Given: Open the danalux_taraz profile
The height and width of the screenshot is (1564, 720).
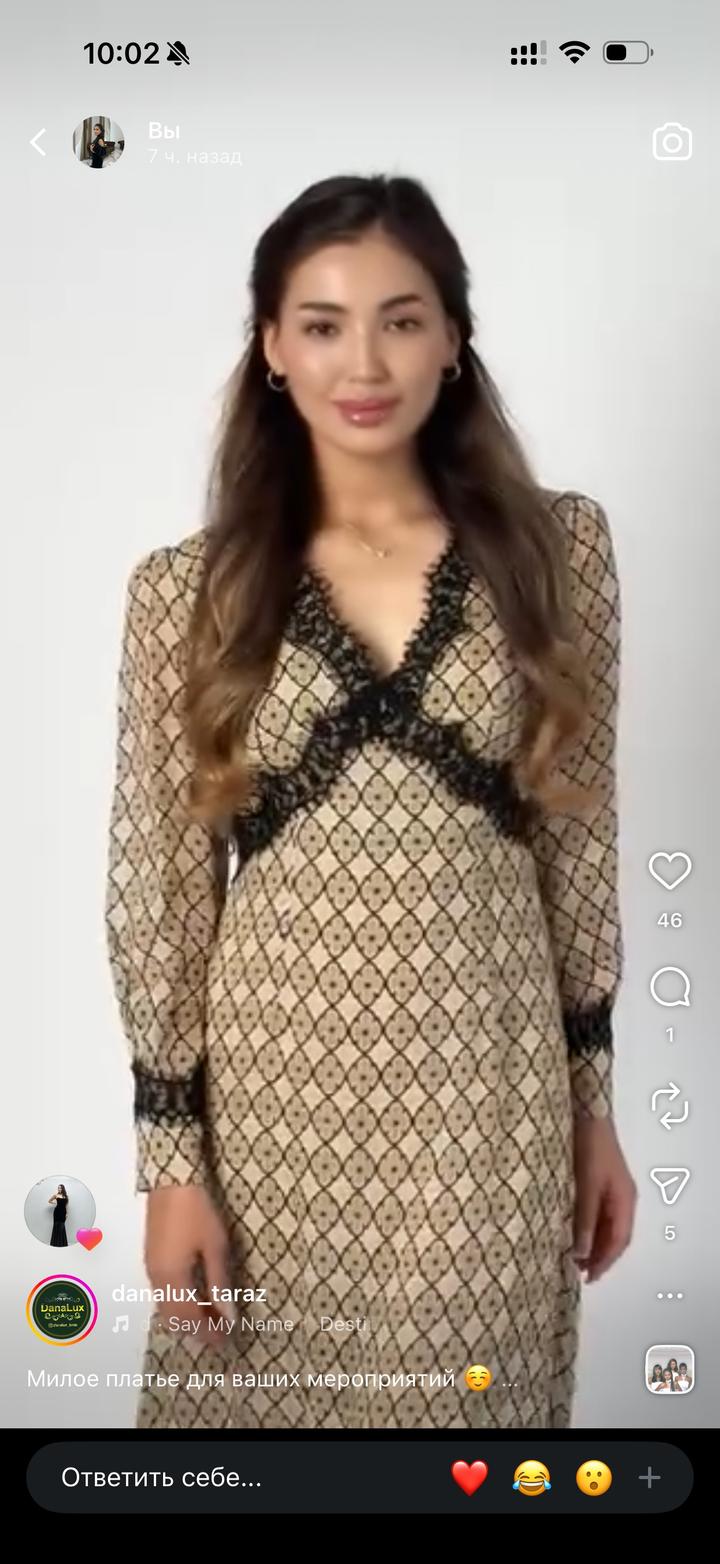Looking at the screenshot, I should click(189, 1294).
